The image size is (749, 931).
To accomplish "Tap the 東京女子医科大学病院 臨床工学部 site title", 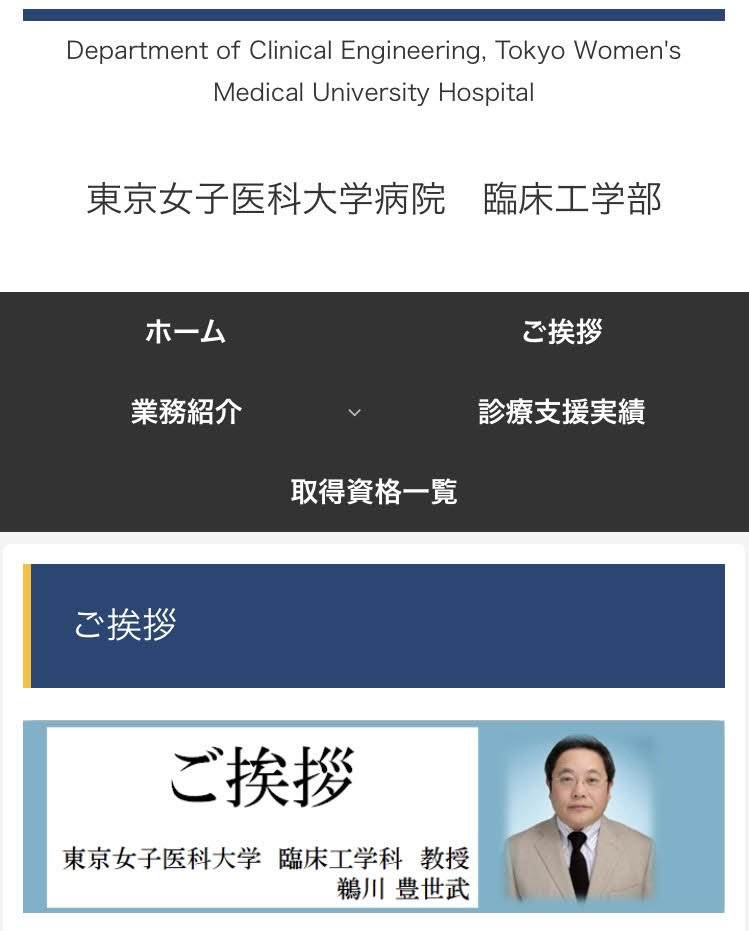I will (x=374, y=199).
